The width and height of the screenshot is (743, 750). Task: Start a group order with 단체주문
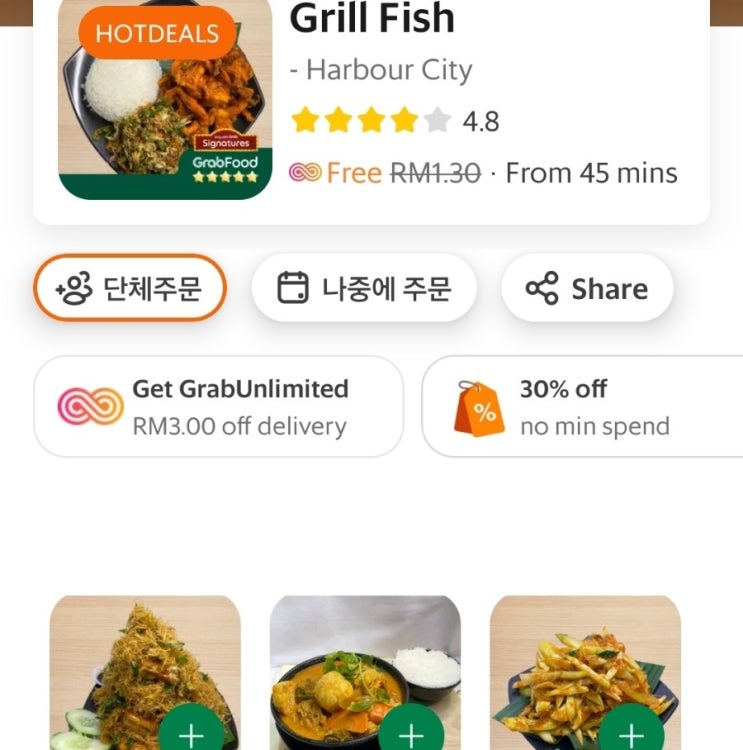(130, 289)
